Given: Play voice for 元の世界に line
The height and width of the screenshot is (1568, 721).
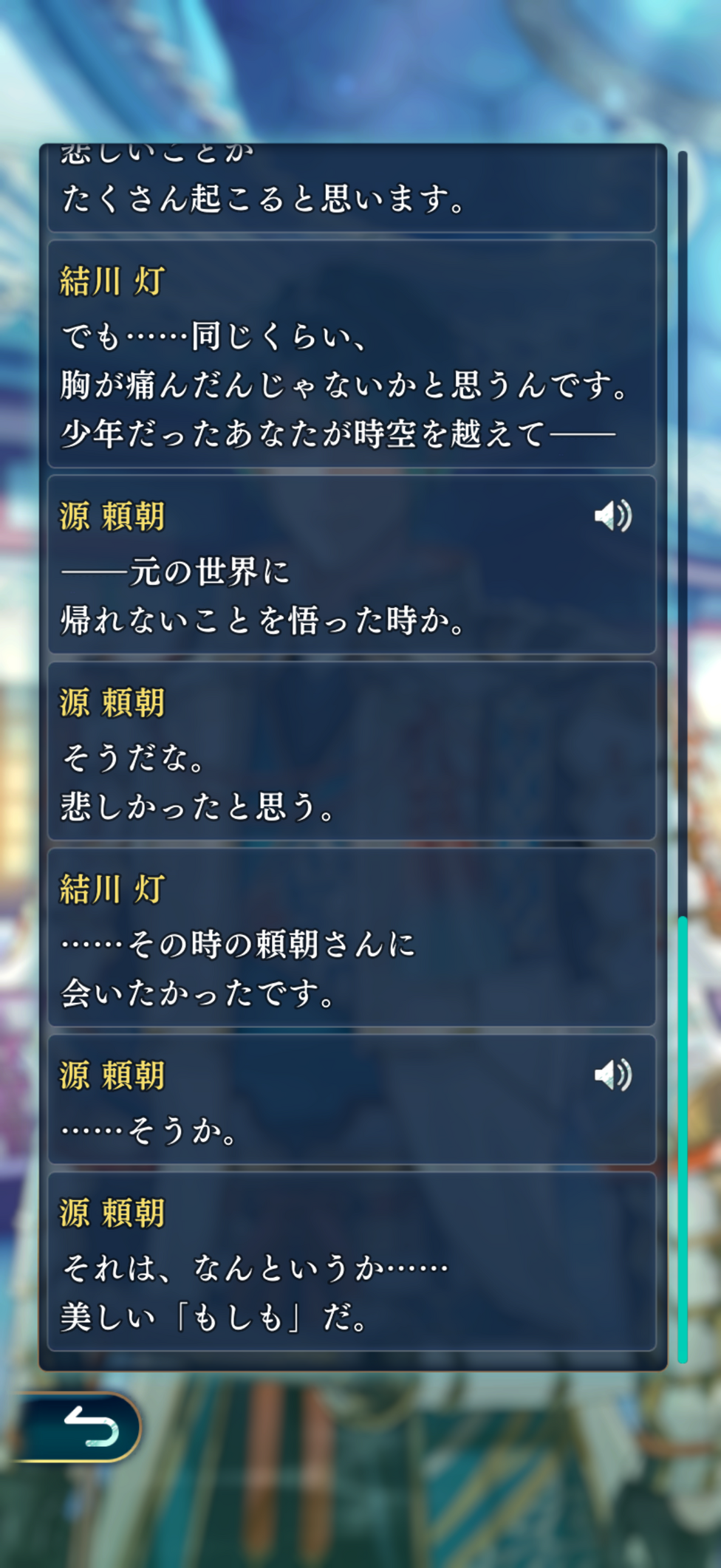Looking at the screenshot, I should (x=612, y=516).
